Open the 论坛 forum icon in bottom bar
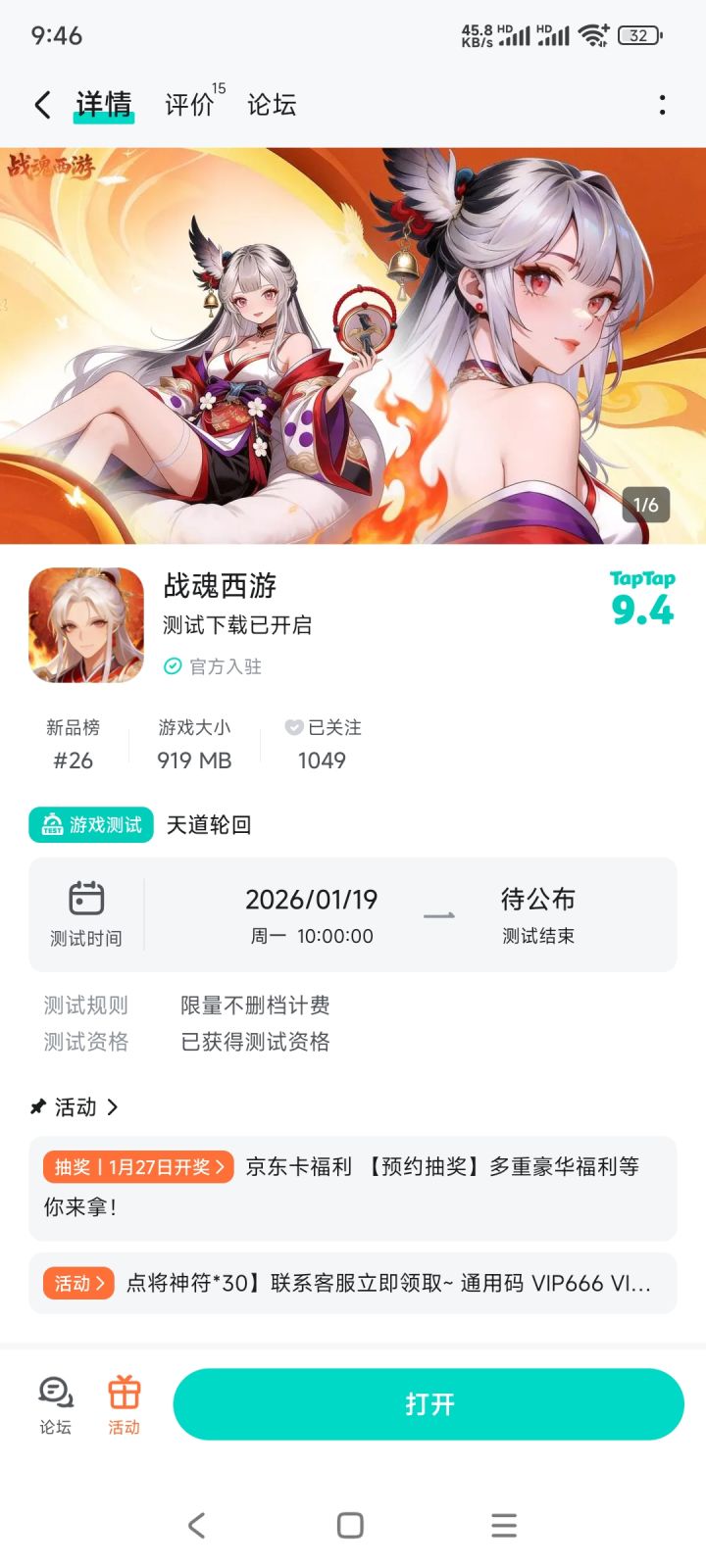 [55, 1403]
